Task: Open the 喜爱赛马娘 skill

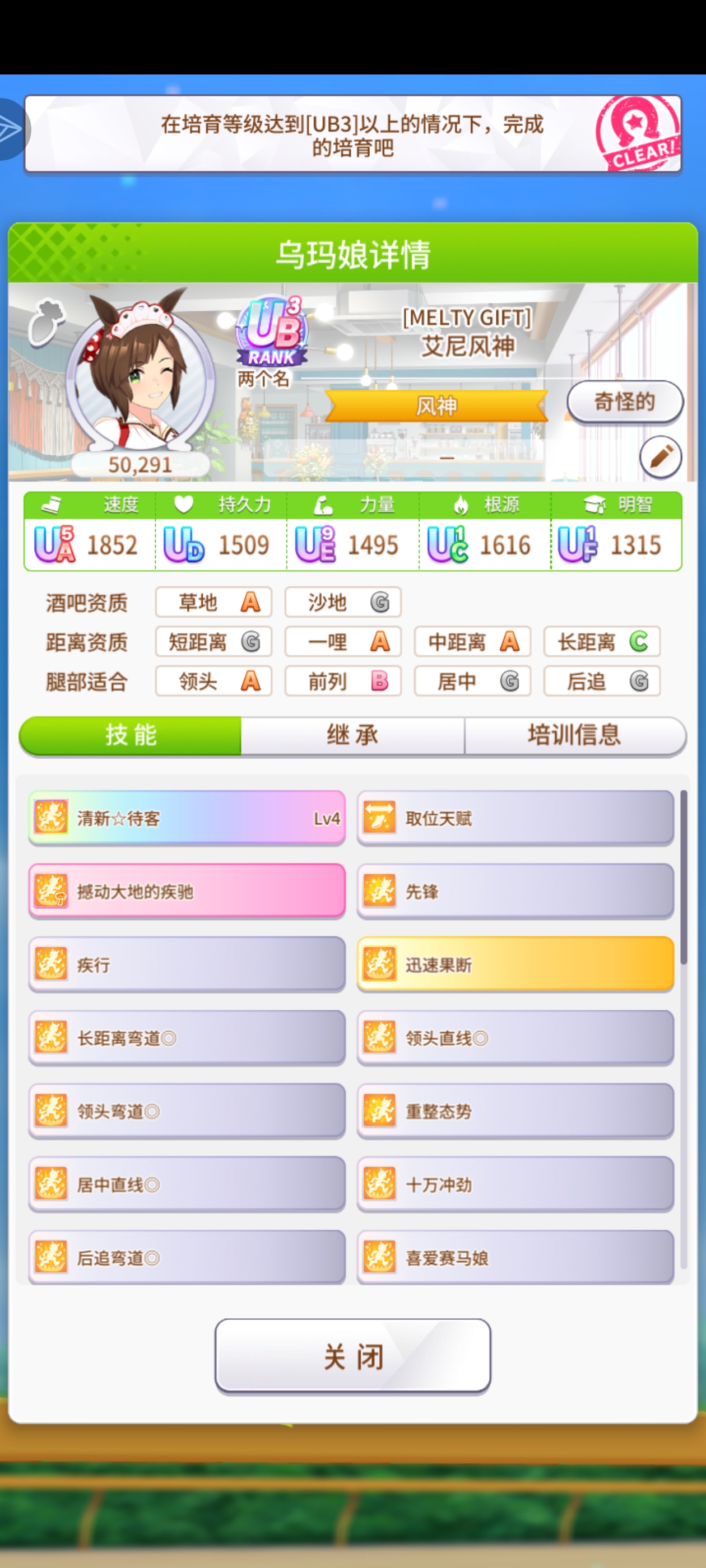Action: tap(515, 1257)
